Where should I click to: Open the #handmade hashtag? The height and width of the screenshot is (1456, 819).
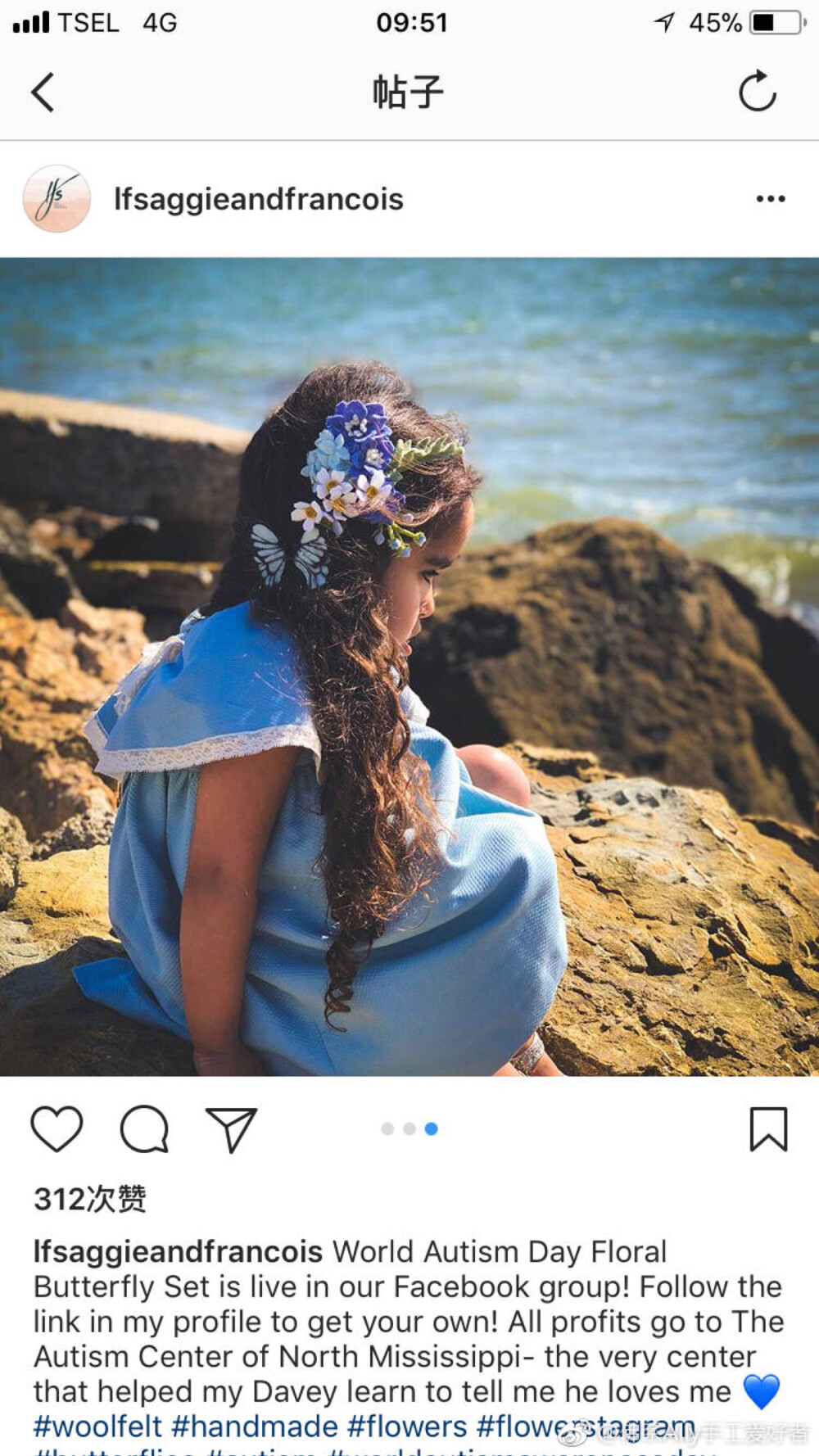[x=254, y=1427]
